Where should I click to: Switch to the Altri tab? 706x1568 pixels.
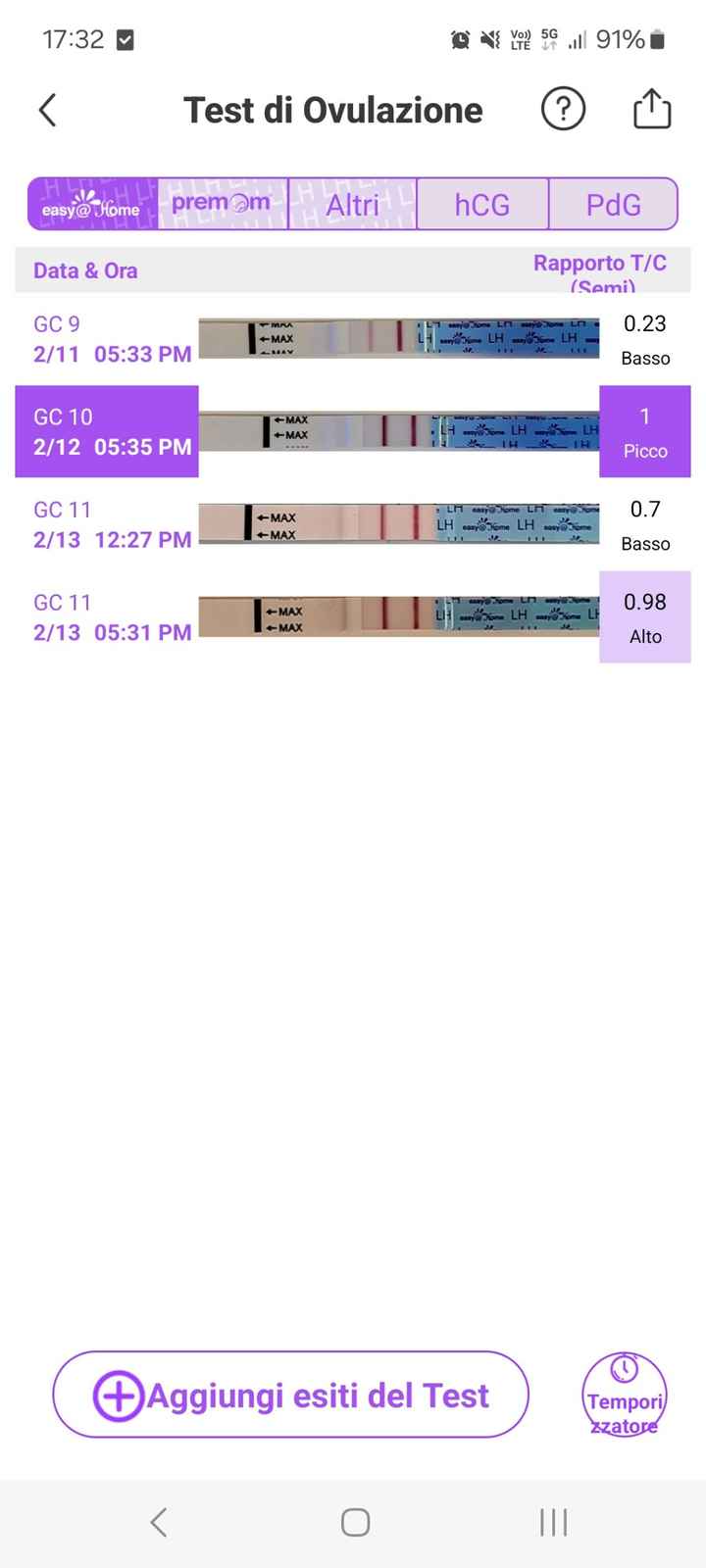pyautogui.click(x=352, y=205)
